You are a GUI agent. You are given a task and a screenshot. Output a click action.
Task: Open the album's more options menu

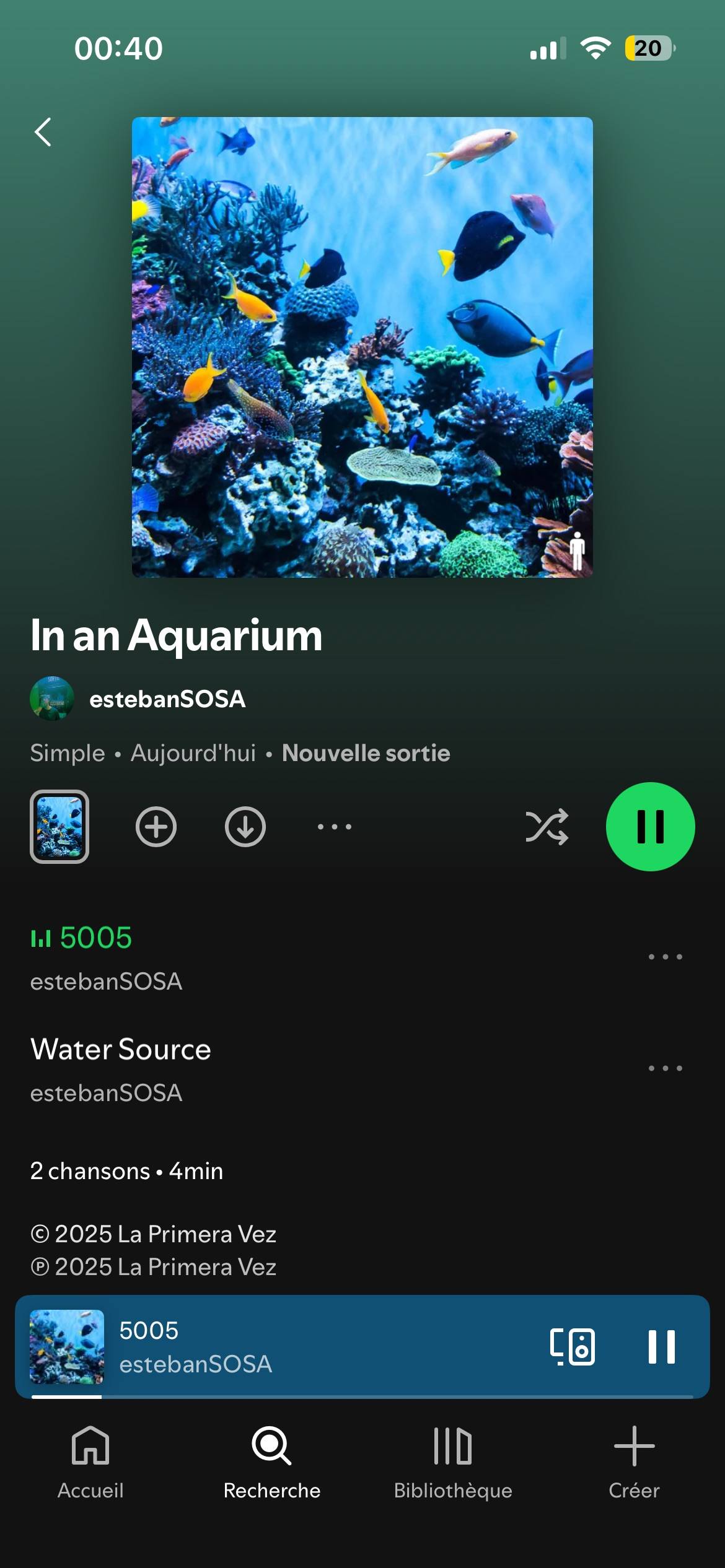point(335,827)
